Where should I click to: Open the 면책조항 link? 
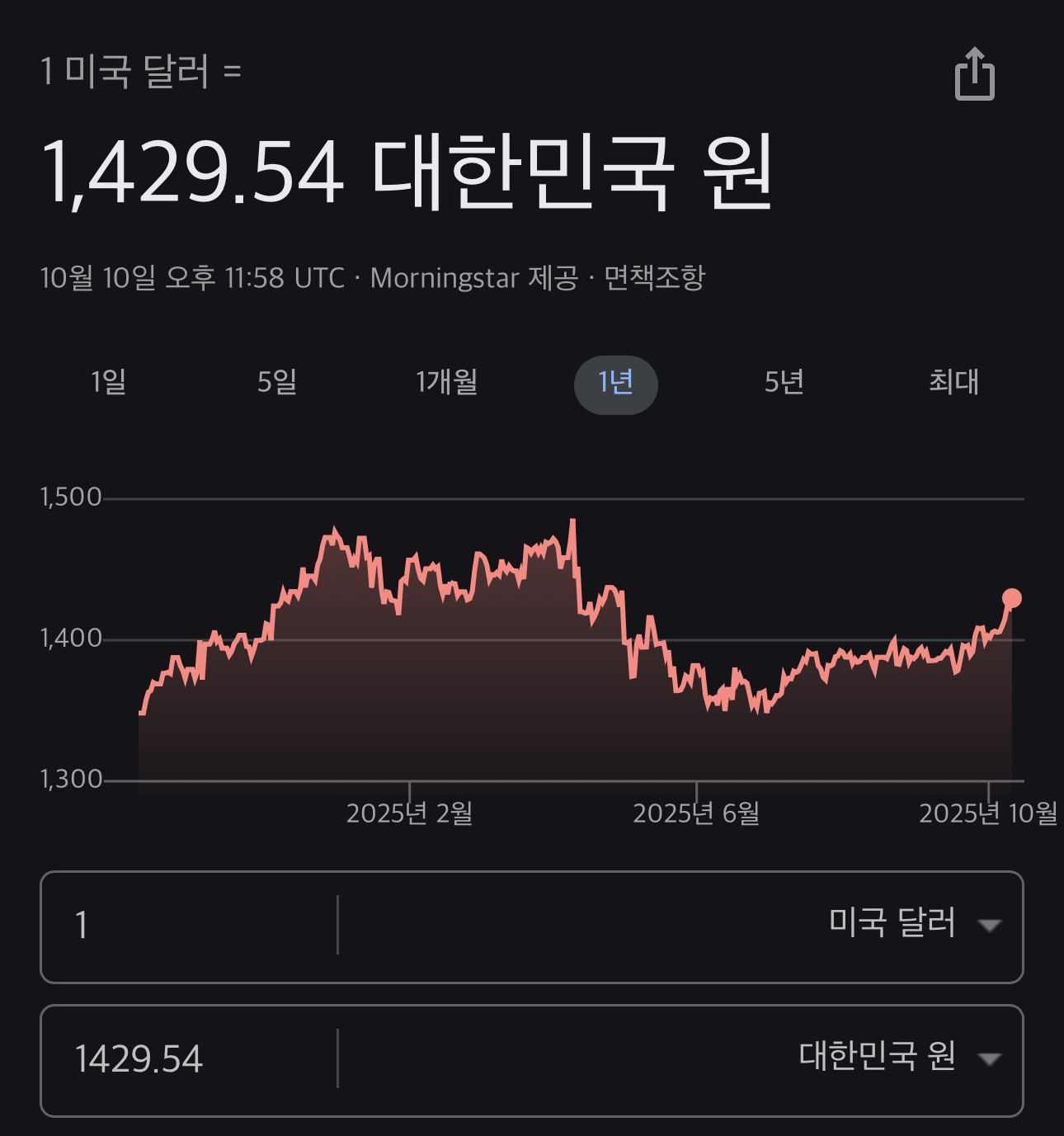coord(655,278)
